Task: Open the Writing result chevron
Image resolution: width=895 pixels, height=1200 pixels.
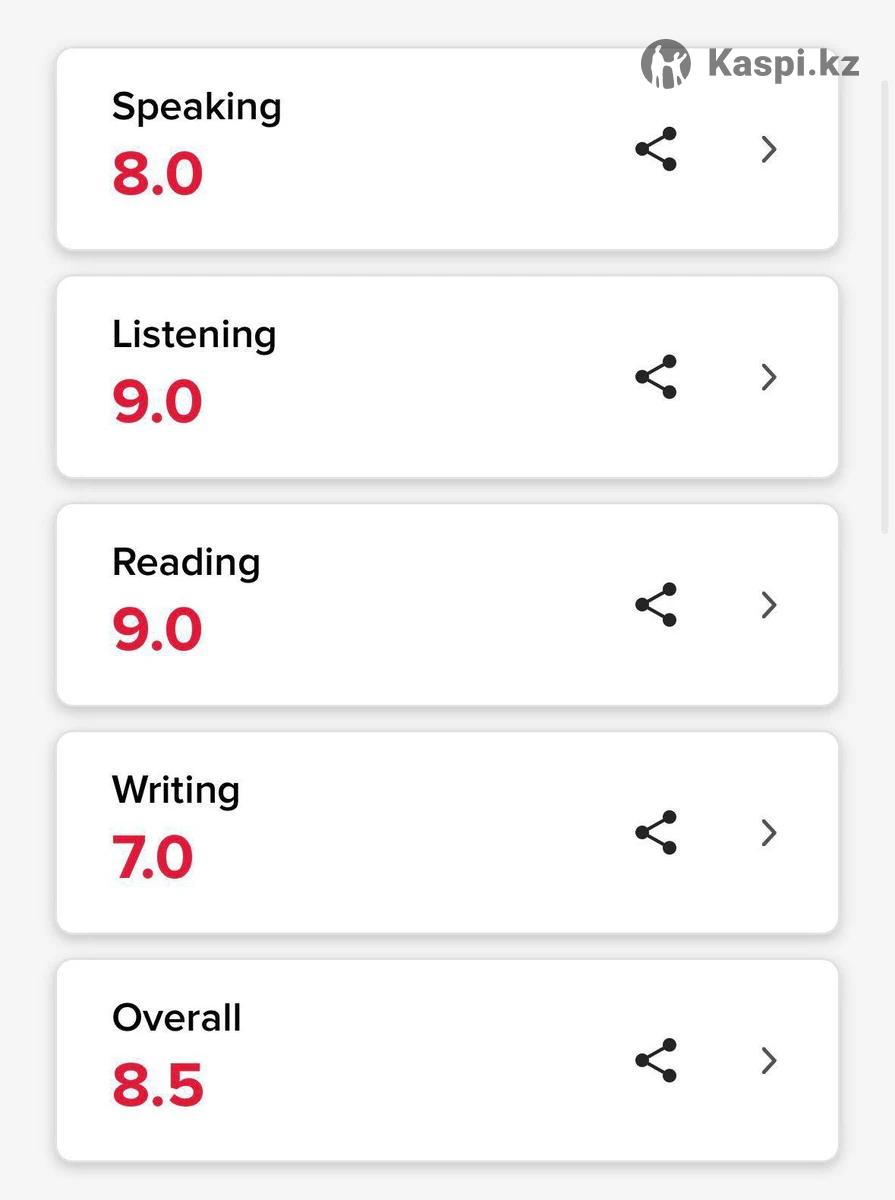Action: tap(768, 833)
